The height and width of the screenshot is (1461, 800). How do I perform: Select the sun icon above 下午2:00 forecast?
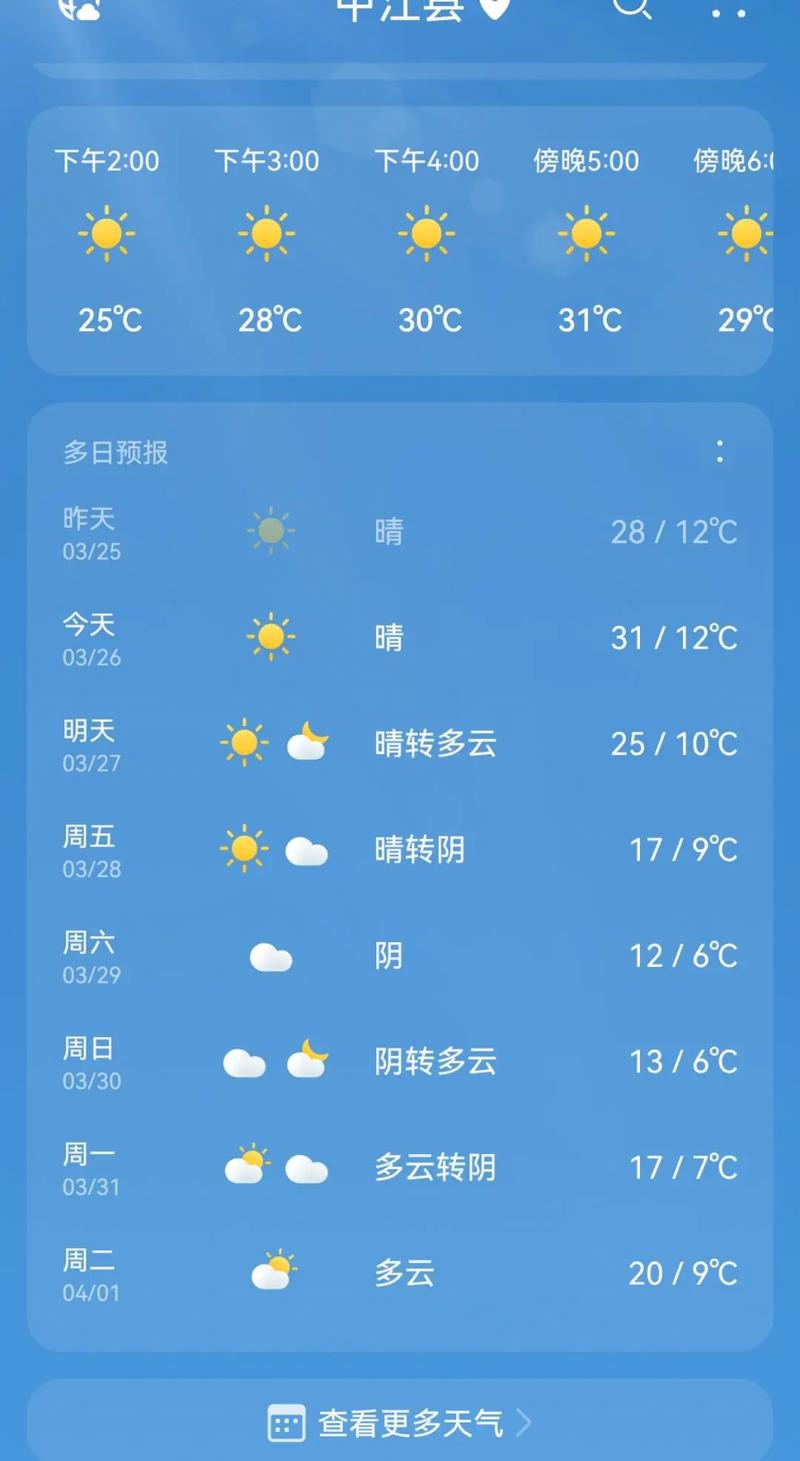click(107, 234)
